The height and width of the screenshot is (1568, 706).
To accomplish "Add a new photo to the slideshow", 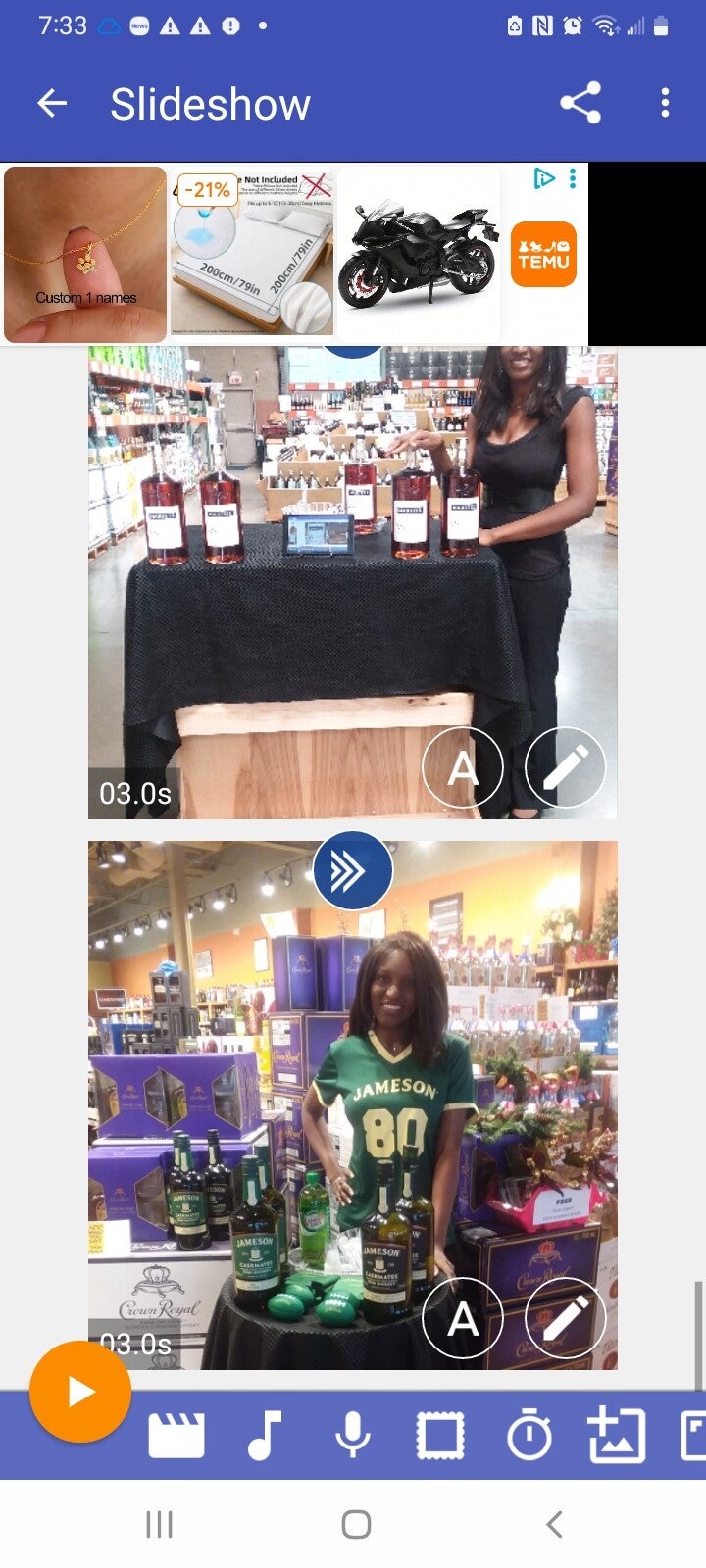I will [617, 1437].
